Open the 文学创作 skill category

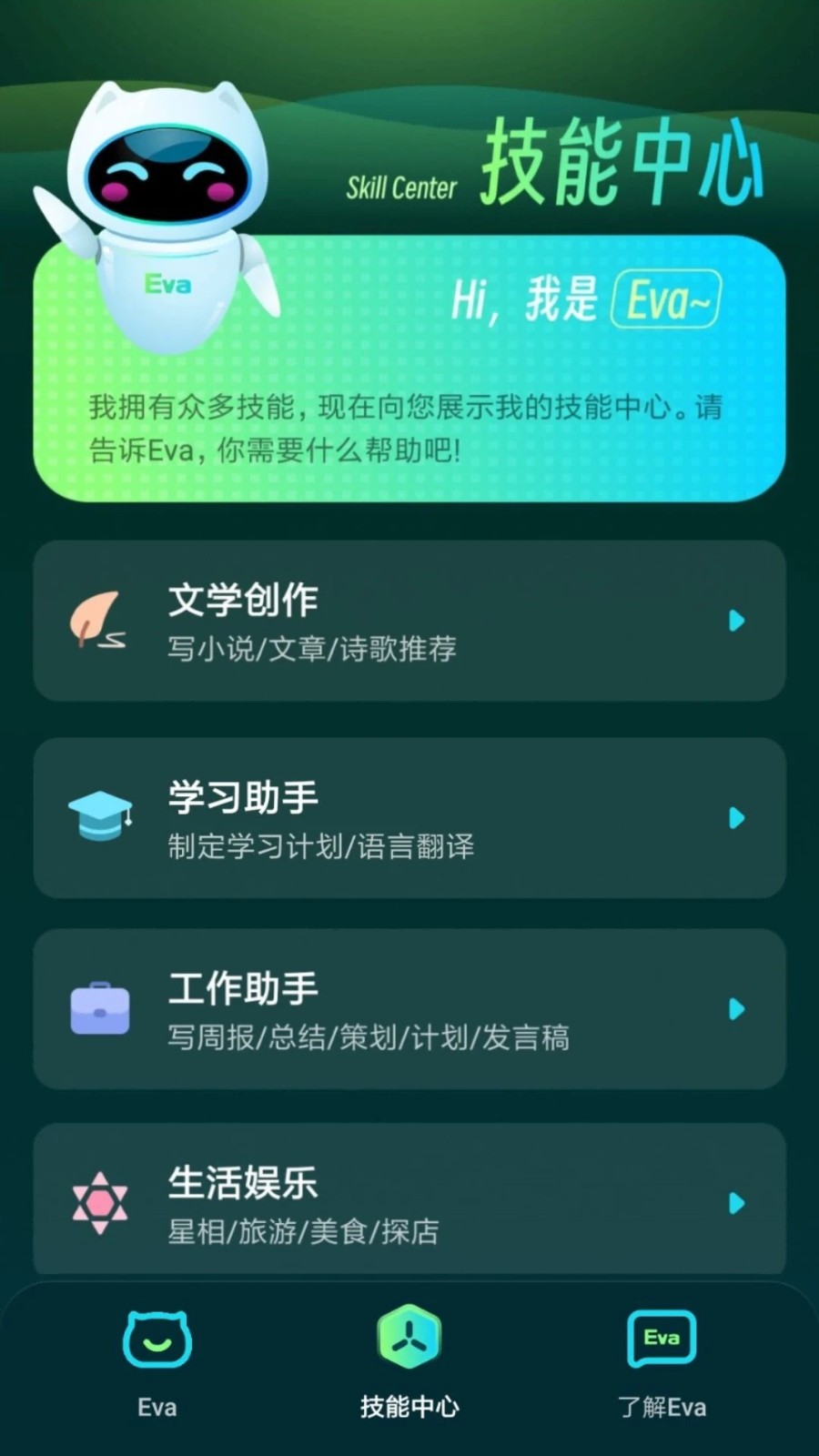click(409, 621)
